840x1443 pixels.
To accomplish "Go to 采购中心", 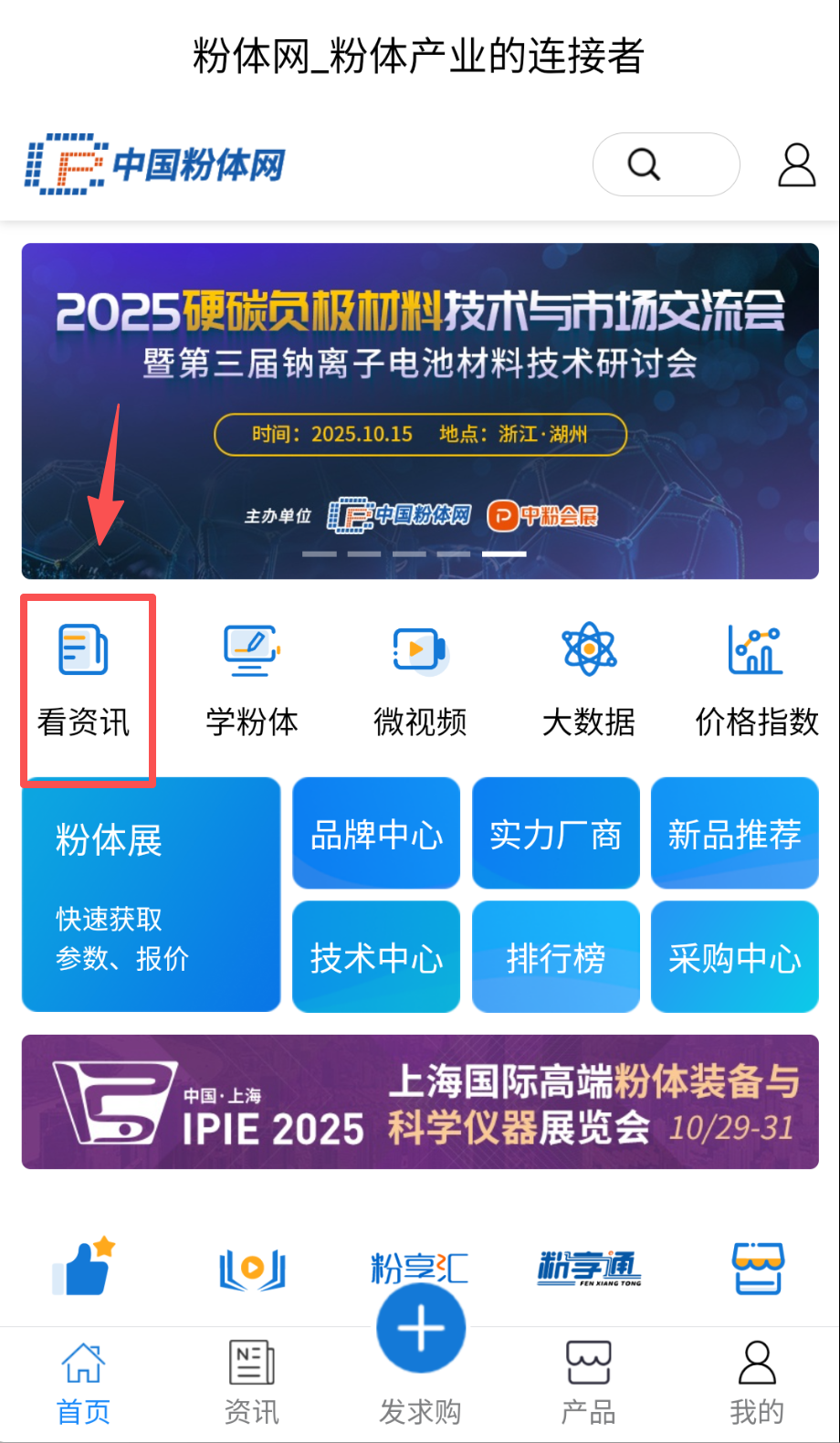I will click(734, 956).
